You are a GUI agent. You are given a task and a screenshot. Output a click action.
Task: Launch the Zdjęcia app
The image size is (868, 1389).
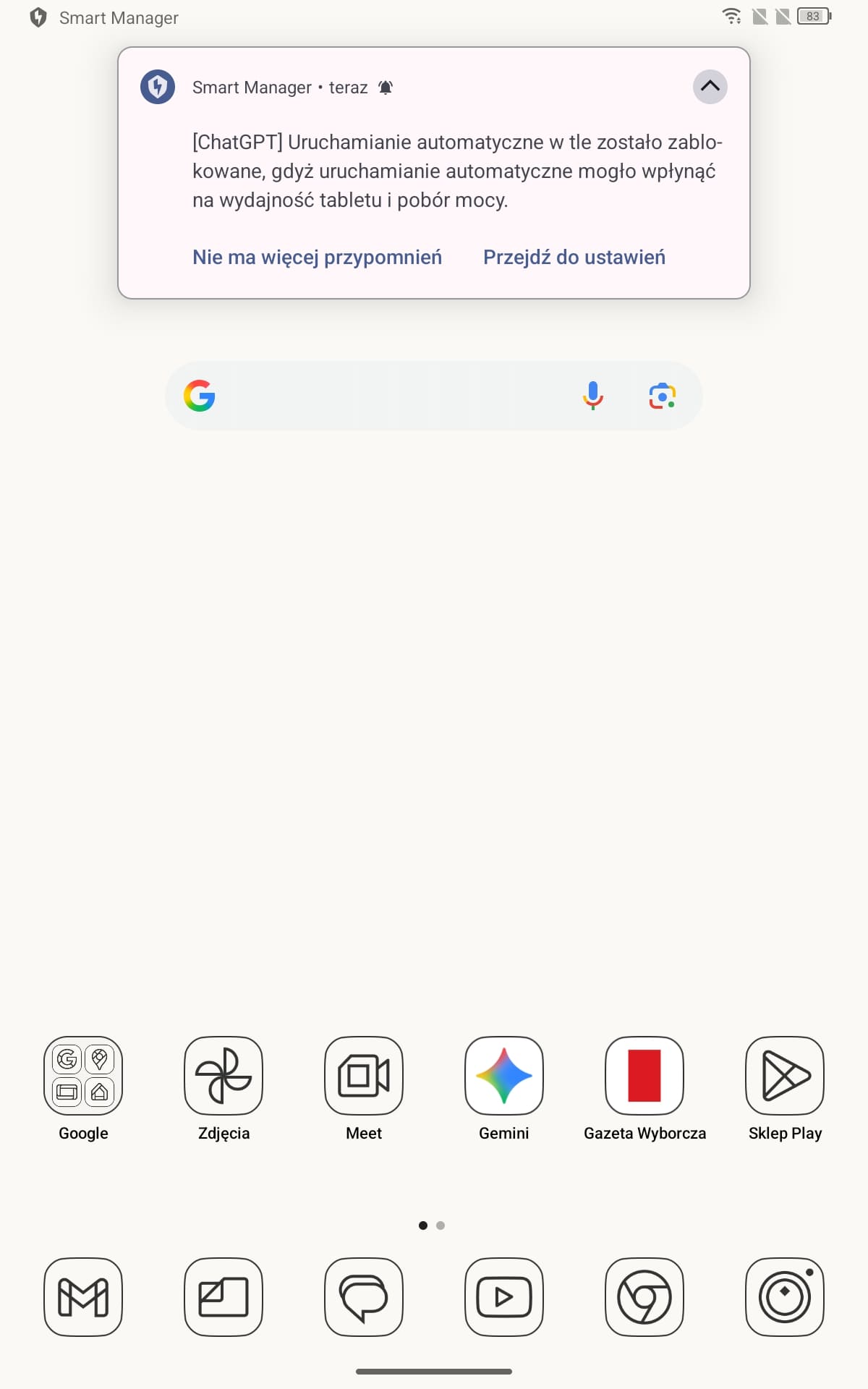[224, 1075]
